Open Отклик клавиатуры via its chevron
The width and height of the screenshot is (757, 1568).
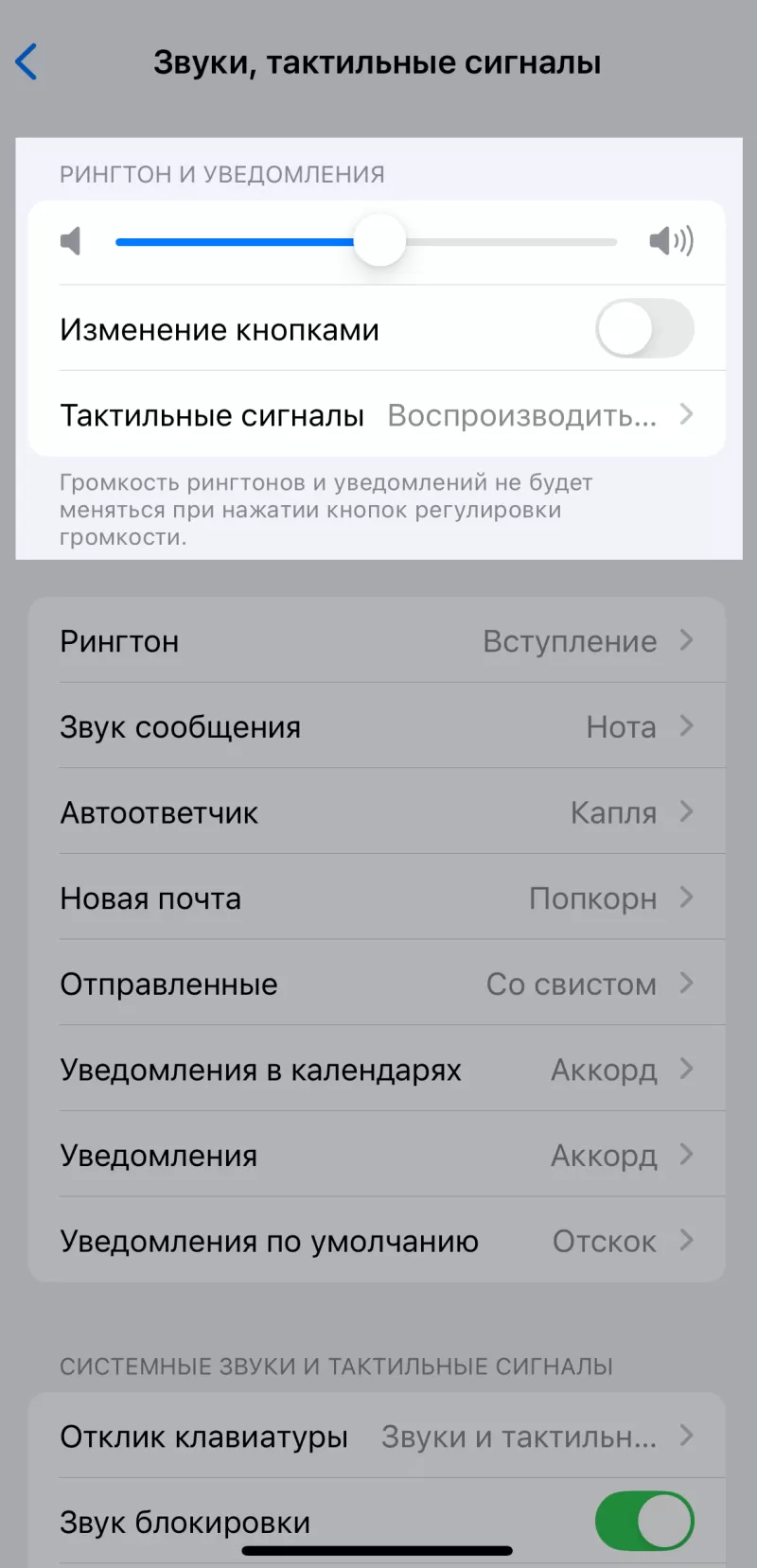[x=685, y=1437]
